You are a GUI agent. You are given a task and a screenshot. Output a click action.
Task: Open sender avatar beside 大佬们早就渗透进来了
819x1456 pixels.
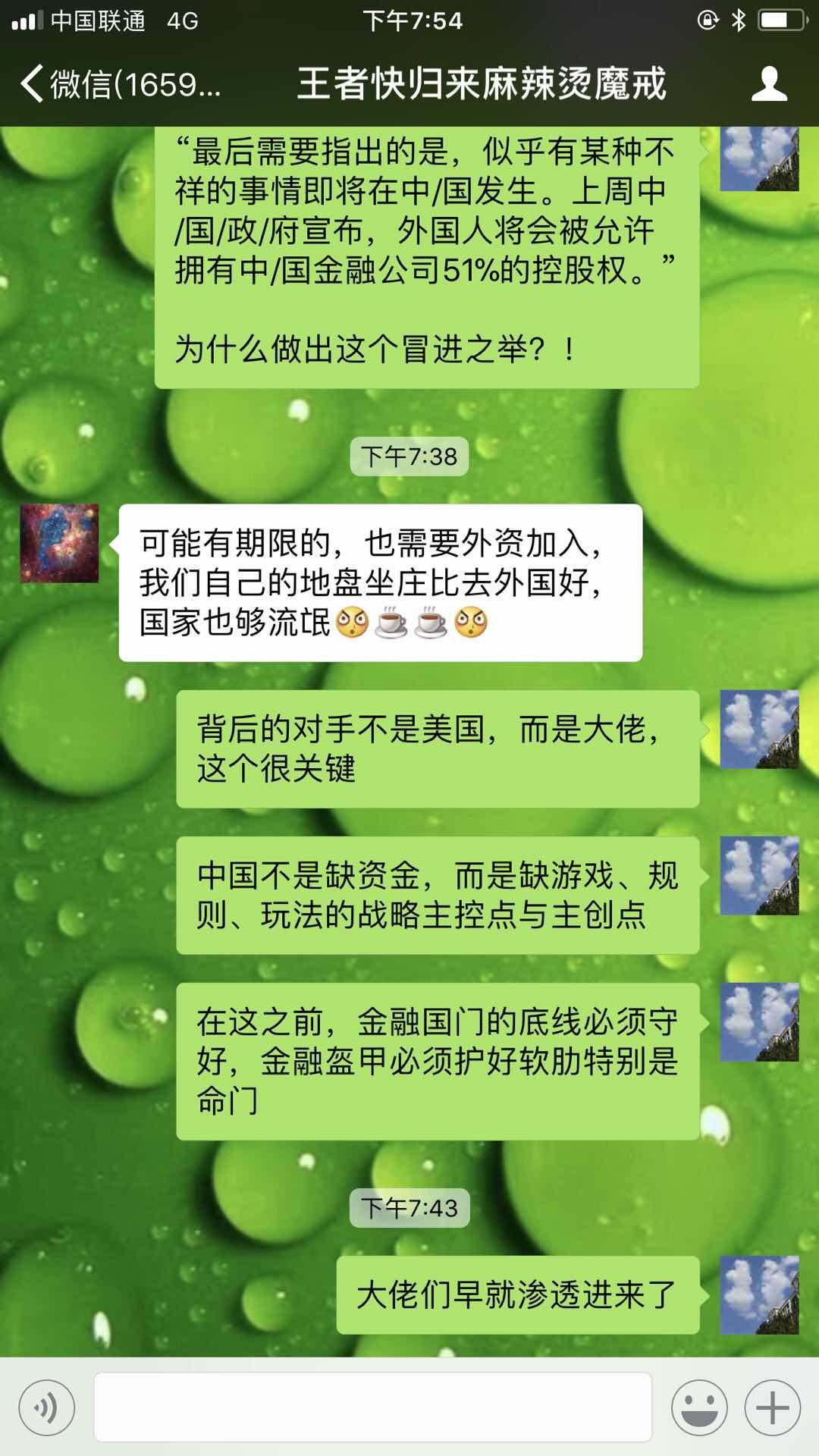point(759,1294)
